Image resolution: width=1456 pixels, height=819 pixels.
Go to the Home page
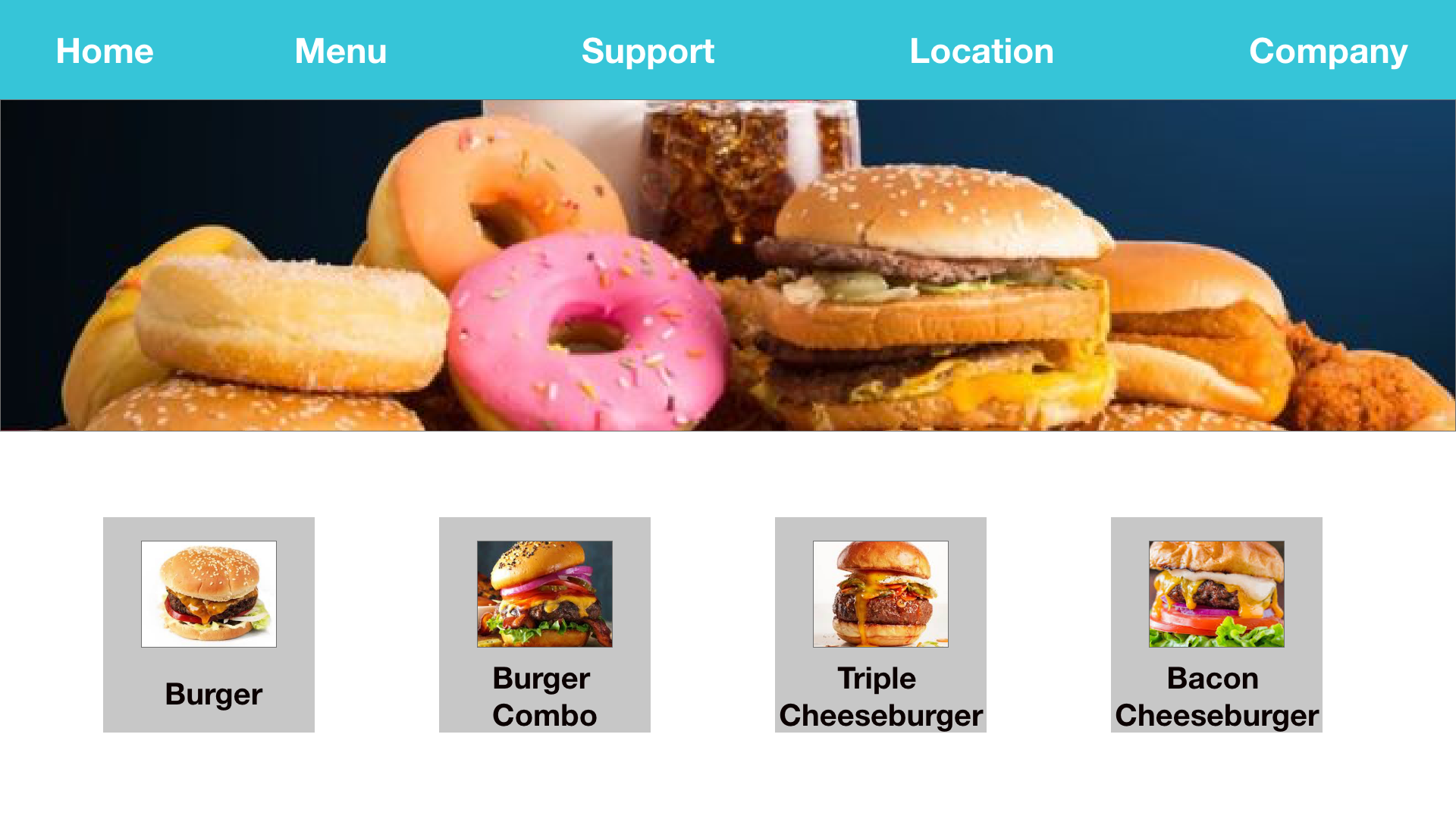[x=105, y=52]
